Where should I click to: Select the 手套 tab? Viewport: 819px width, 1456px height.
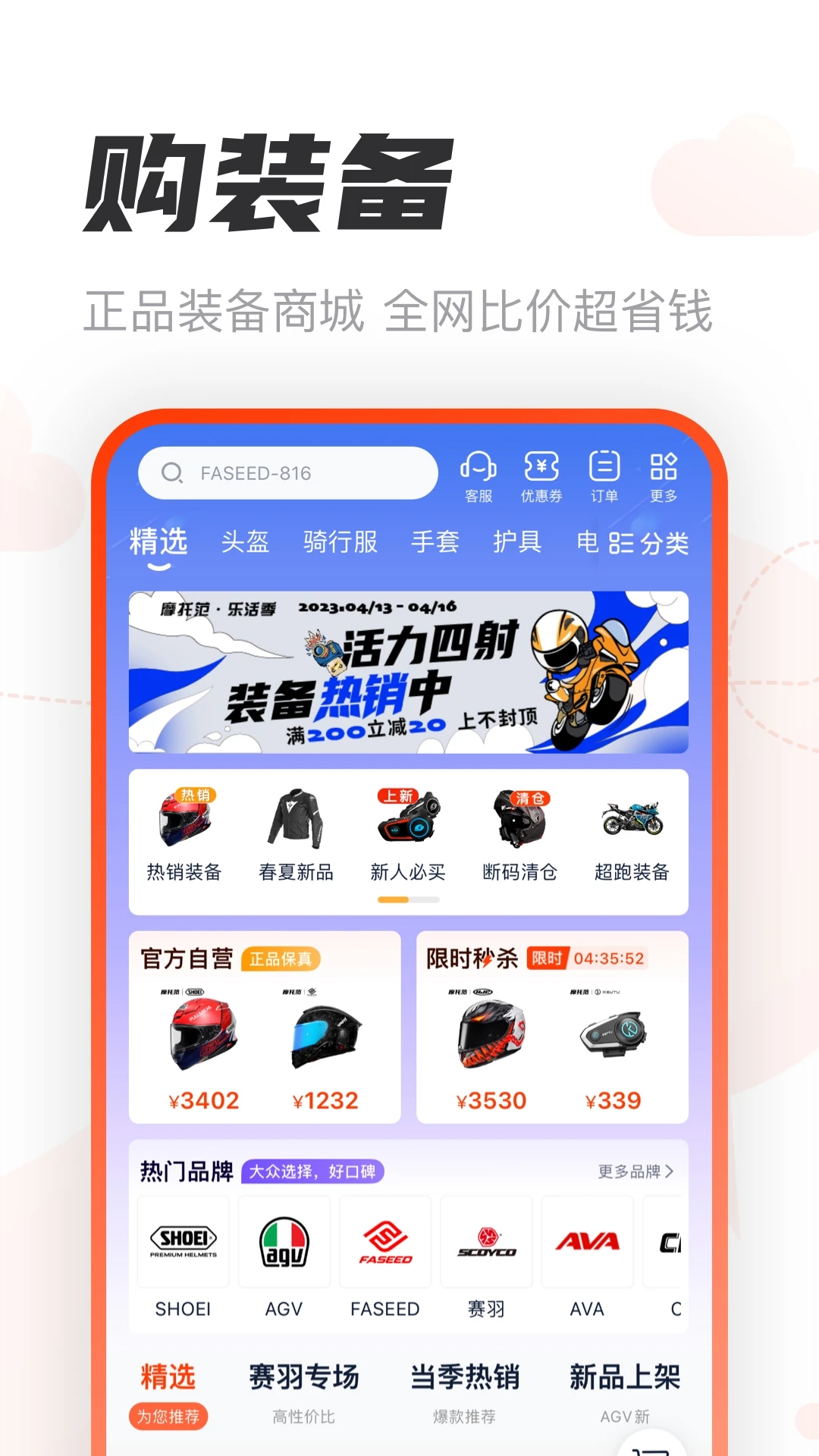pos(438,542)
